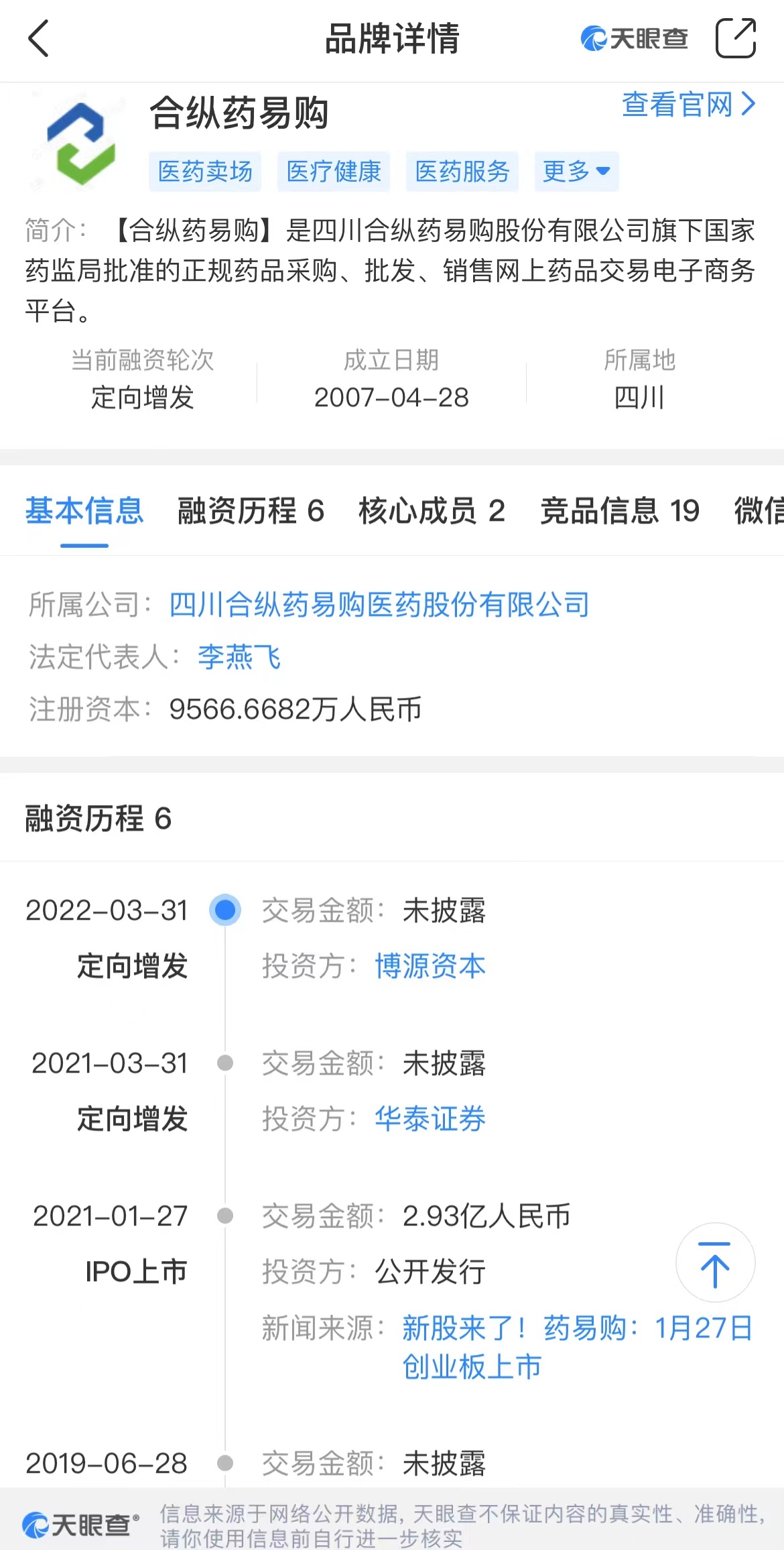
Task: Jump back to top with the arrow button
Action: [715, 1262]
